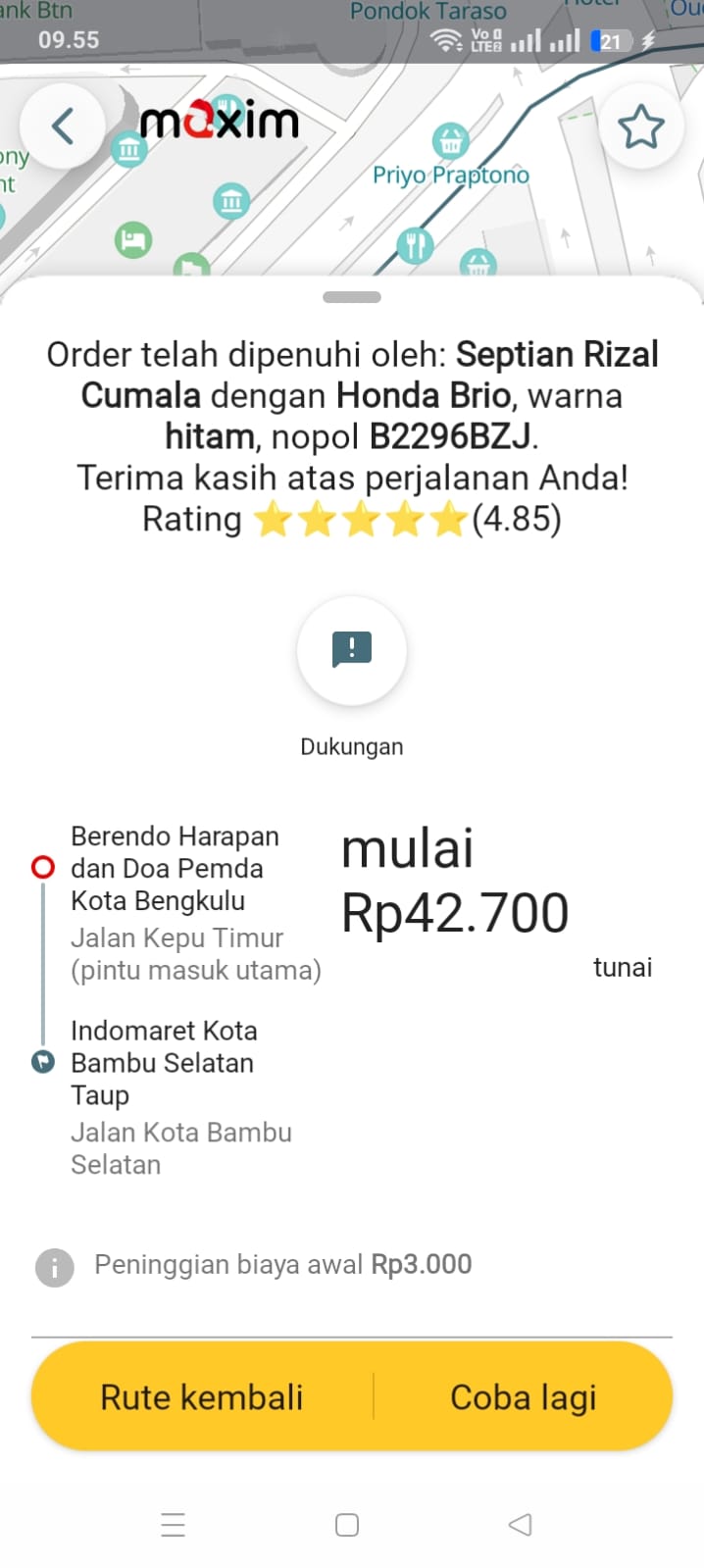The image size is (704, 1568).
Task: Tap the star favorite icon
Action: click(x=641, y=127)
